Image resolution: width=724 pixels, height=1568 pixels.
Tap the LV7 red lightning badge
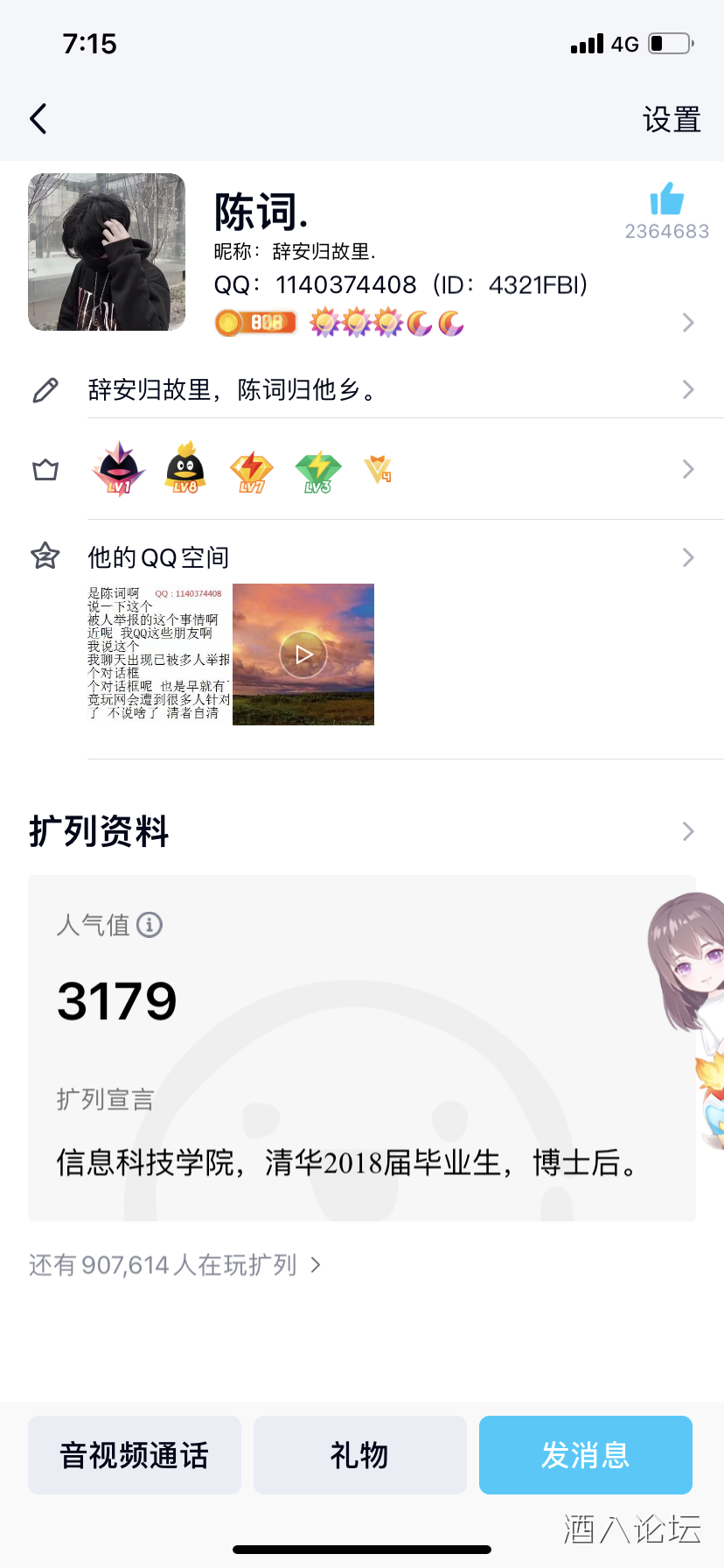click(x=252, y=470)
